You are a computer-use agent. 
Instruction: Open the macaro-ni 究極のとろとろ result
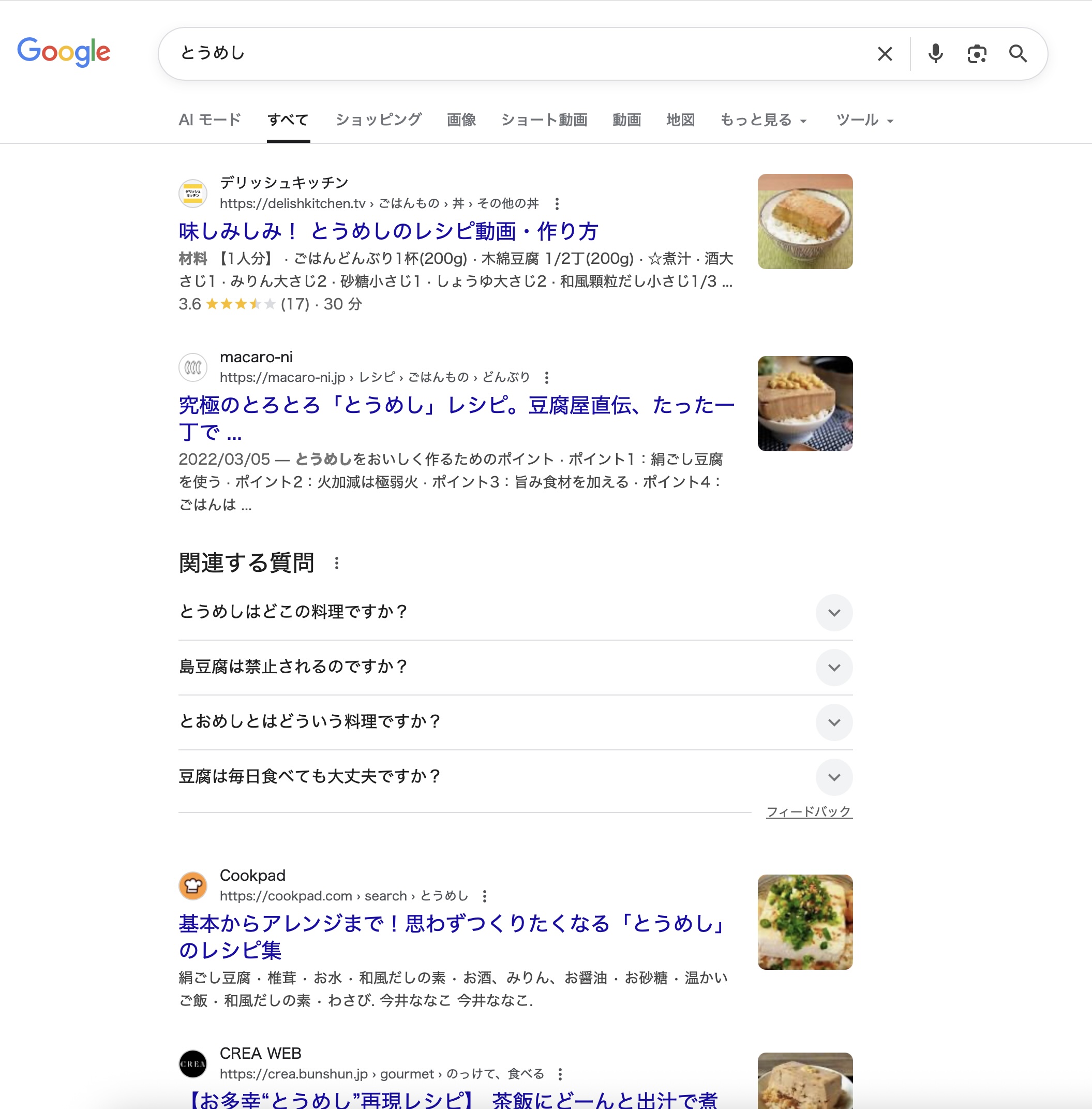(456, 406)
